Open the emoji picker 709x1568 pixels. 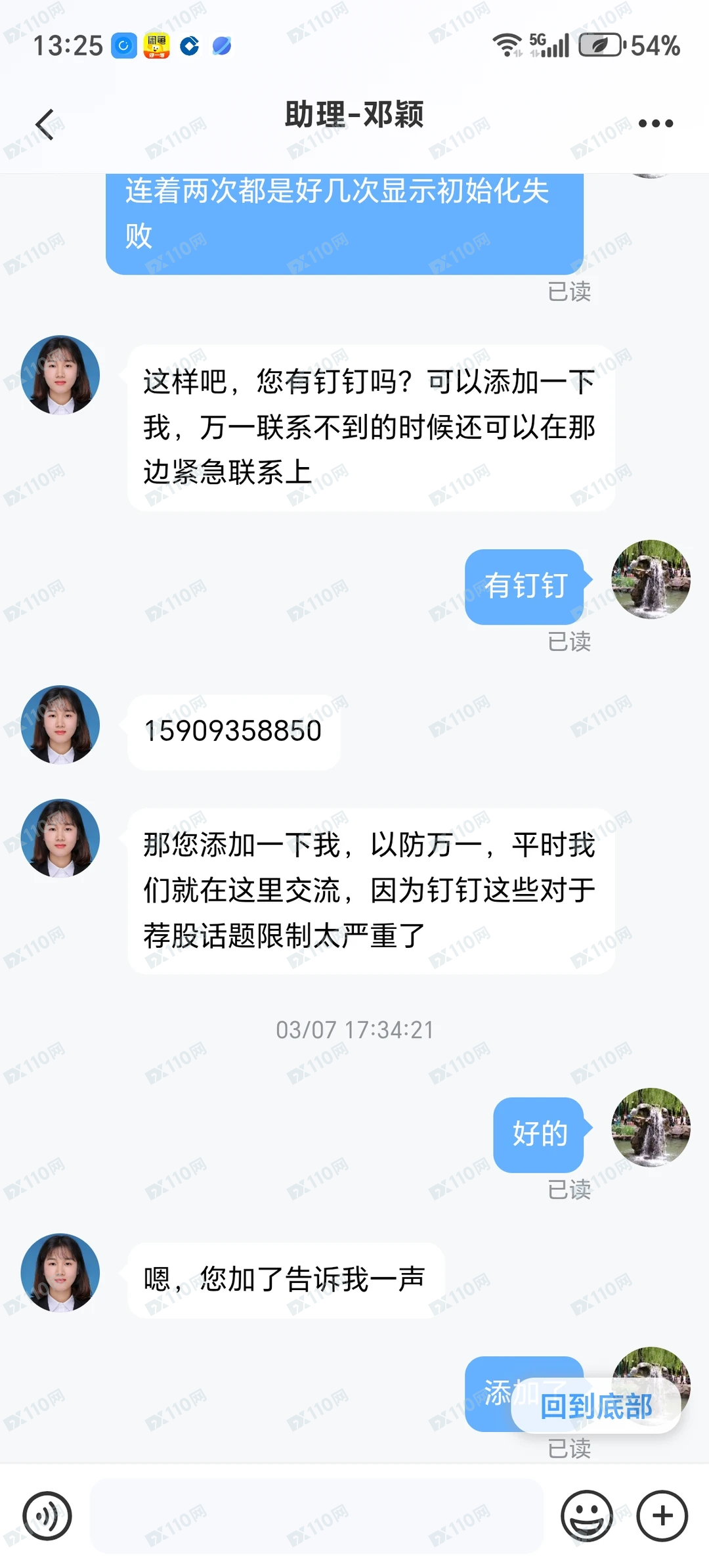click(x=586, y=1516)
